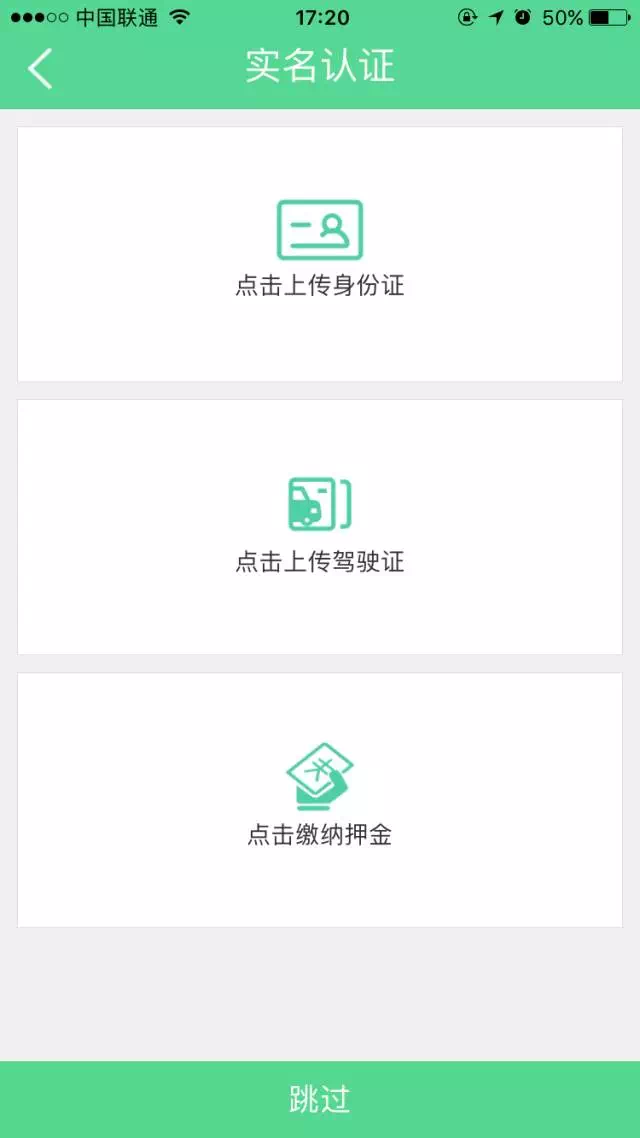Open the 点击上传驾驶证 card

tap(320, 527)
